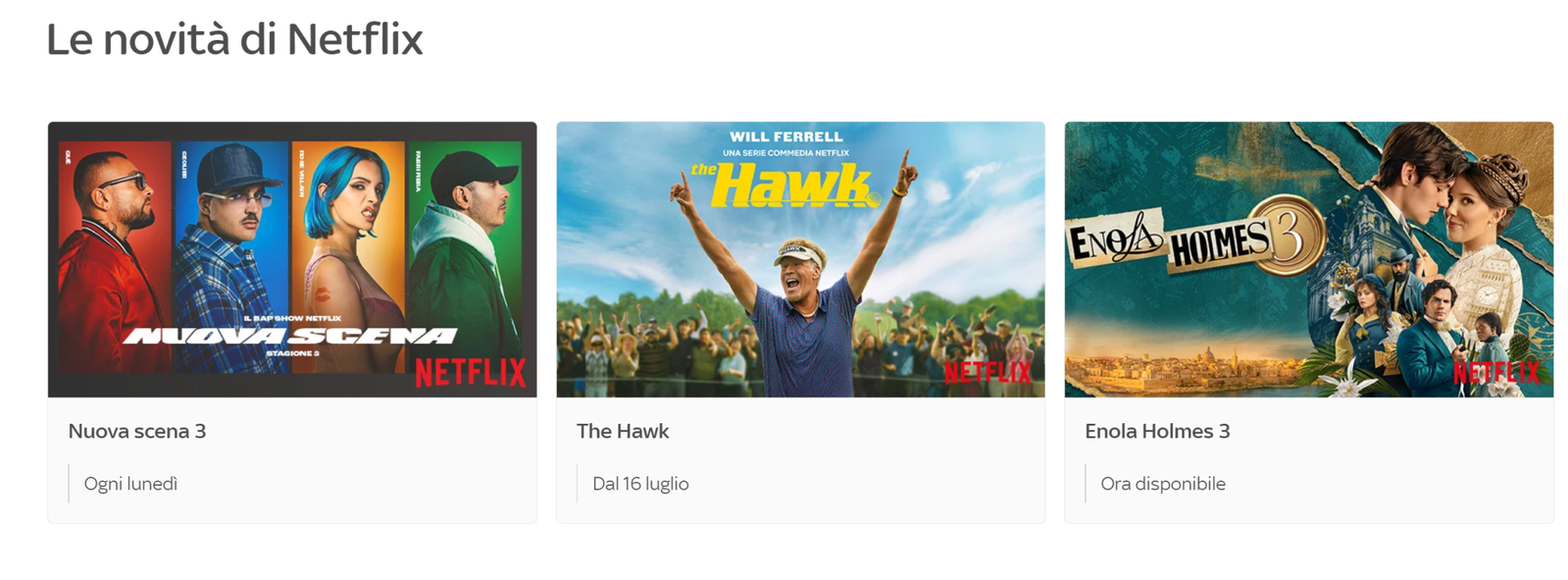Select The Hawk series card
The image size is (1568, 580).
[x=800, y=322]
